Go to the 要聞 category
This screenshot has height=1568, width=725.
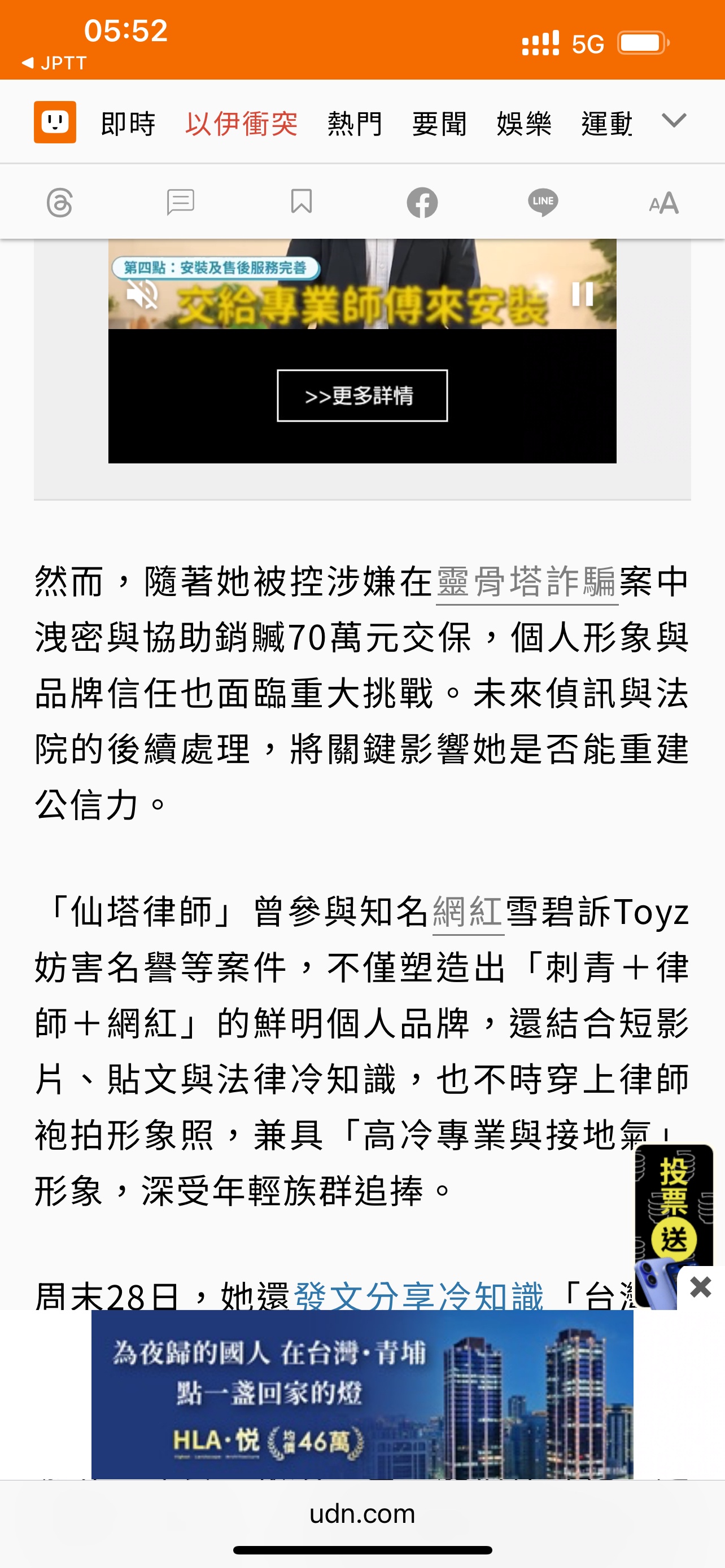[x=439, y=124]
